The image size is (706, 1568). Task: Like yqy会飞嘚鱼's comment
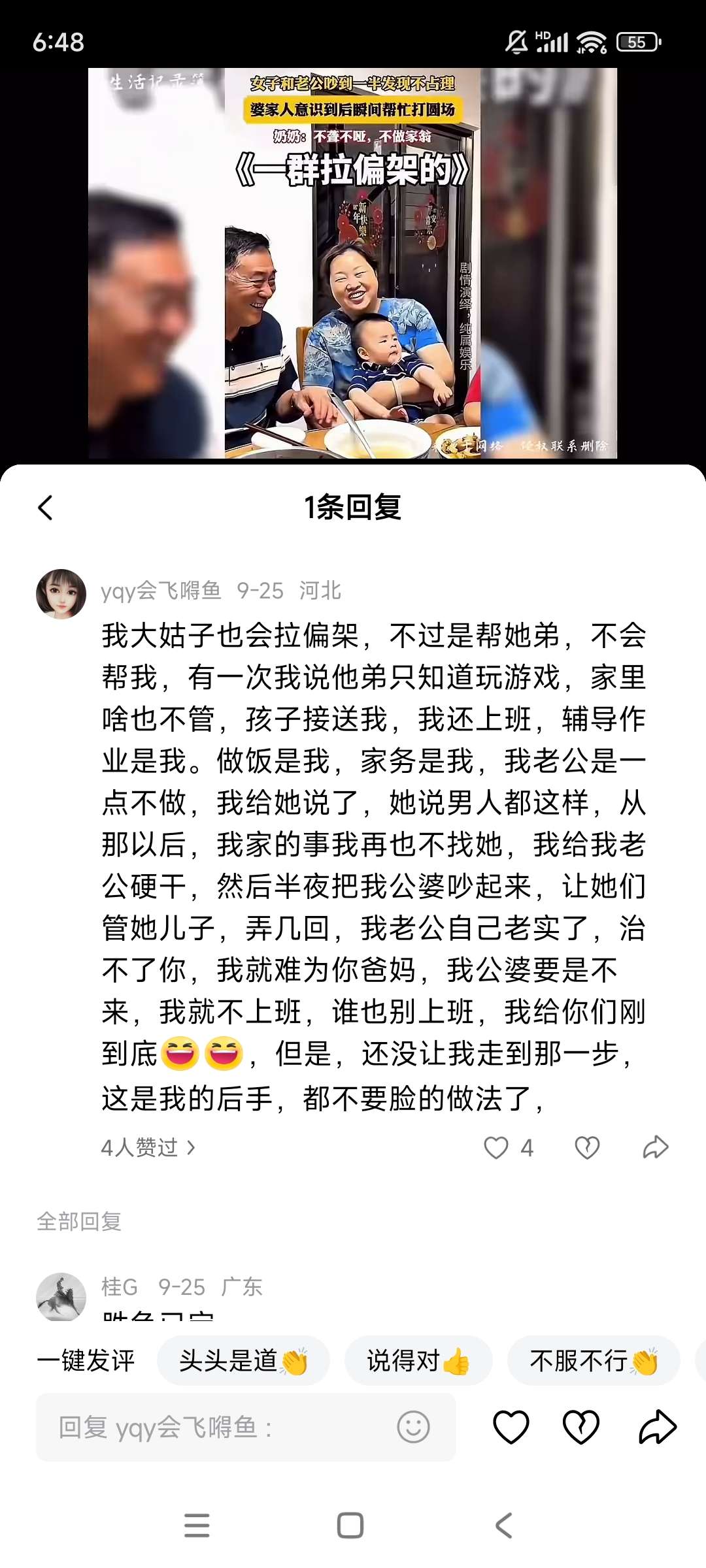click(497, 1147)
